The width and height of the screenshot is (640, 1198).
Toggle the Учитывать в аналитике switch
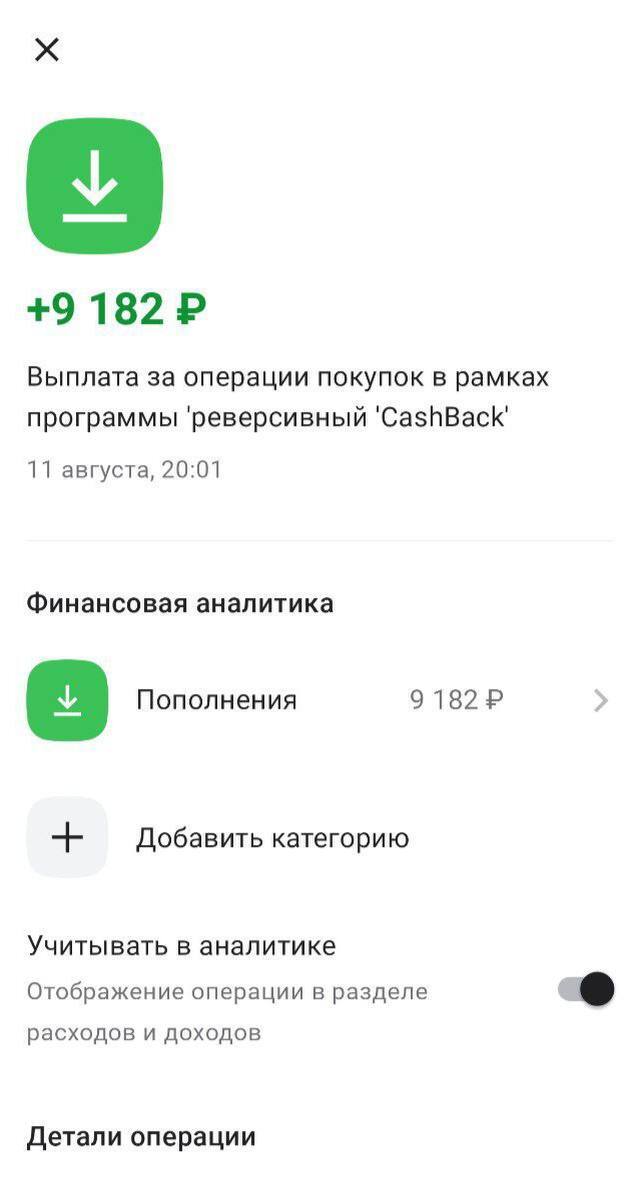[586, 990]
